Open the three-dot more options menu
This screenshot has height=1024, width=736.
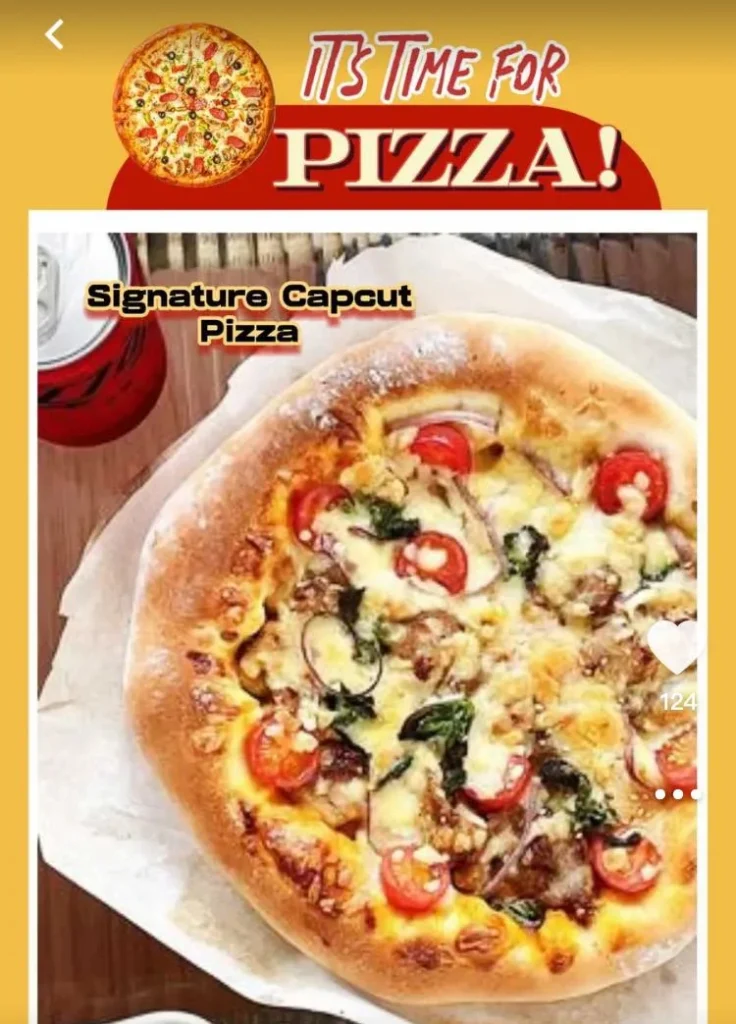[677, 795]
